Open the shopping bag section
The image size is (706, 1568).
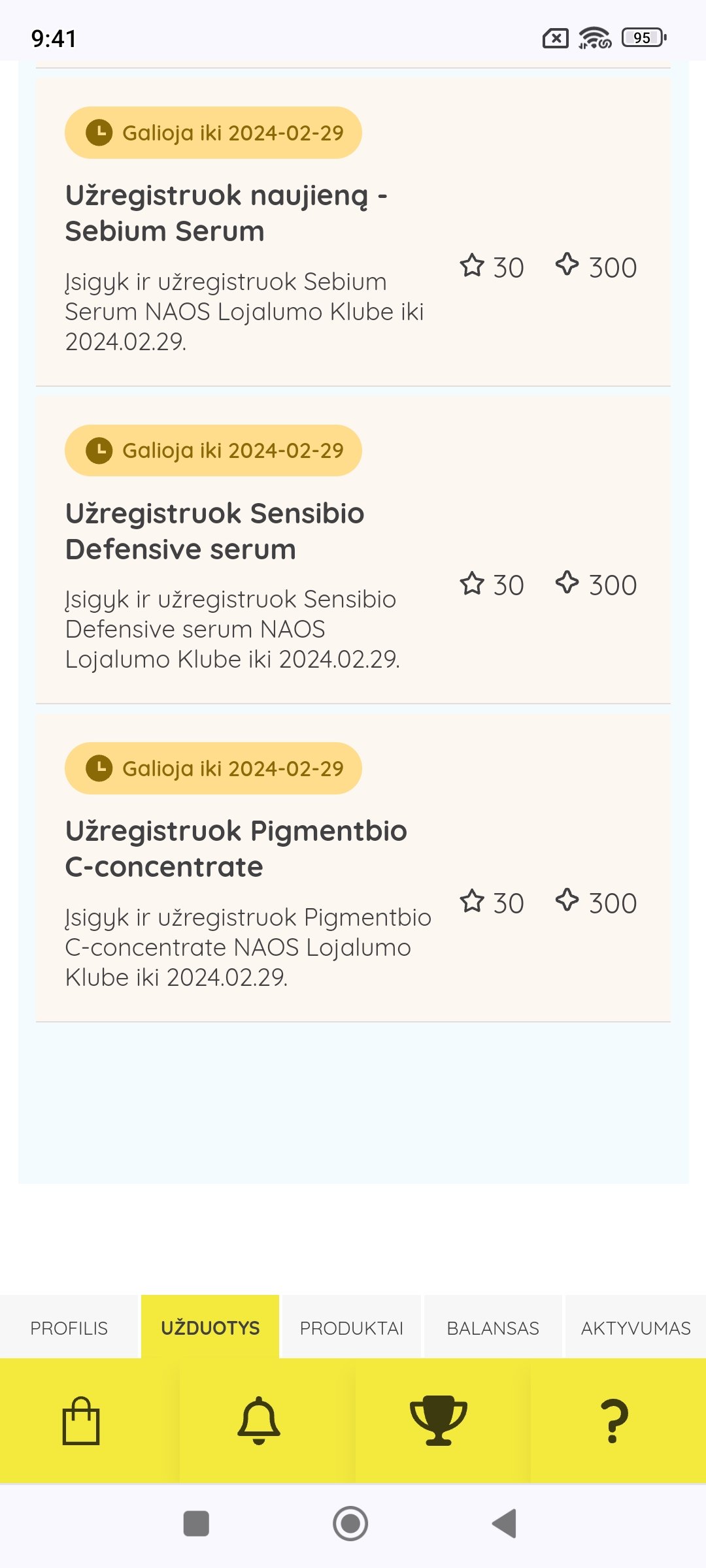[x=81, y=1421]
